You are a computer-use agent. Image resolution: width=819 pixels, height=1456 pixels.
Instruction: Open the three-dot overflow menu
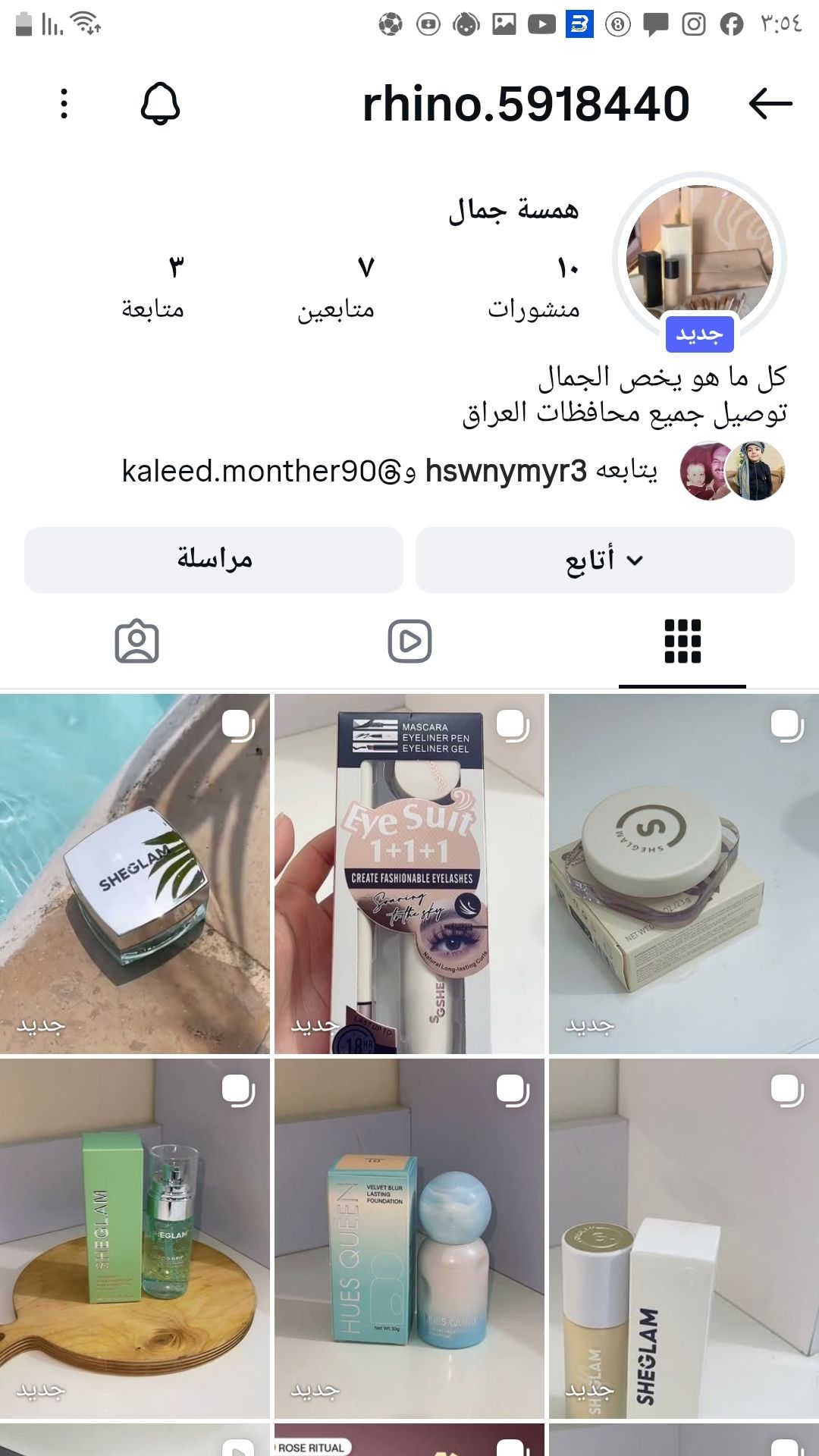click(64, 104)
